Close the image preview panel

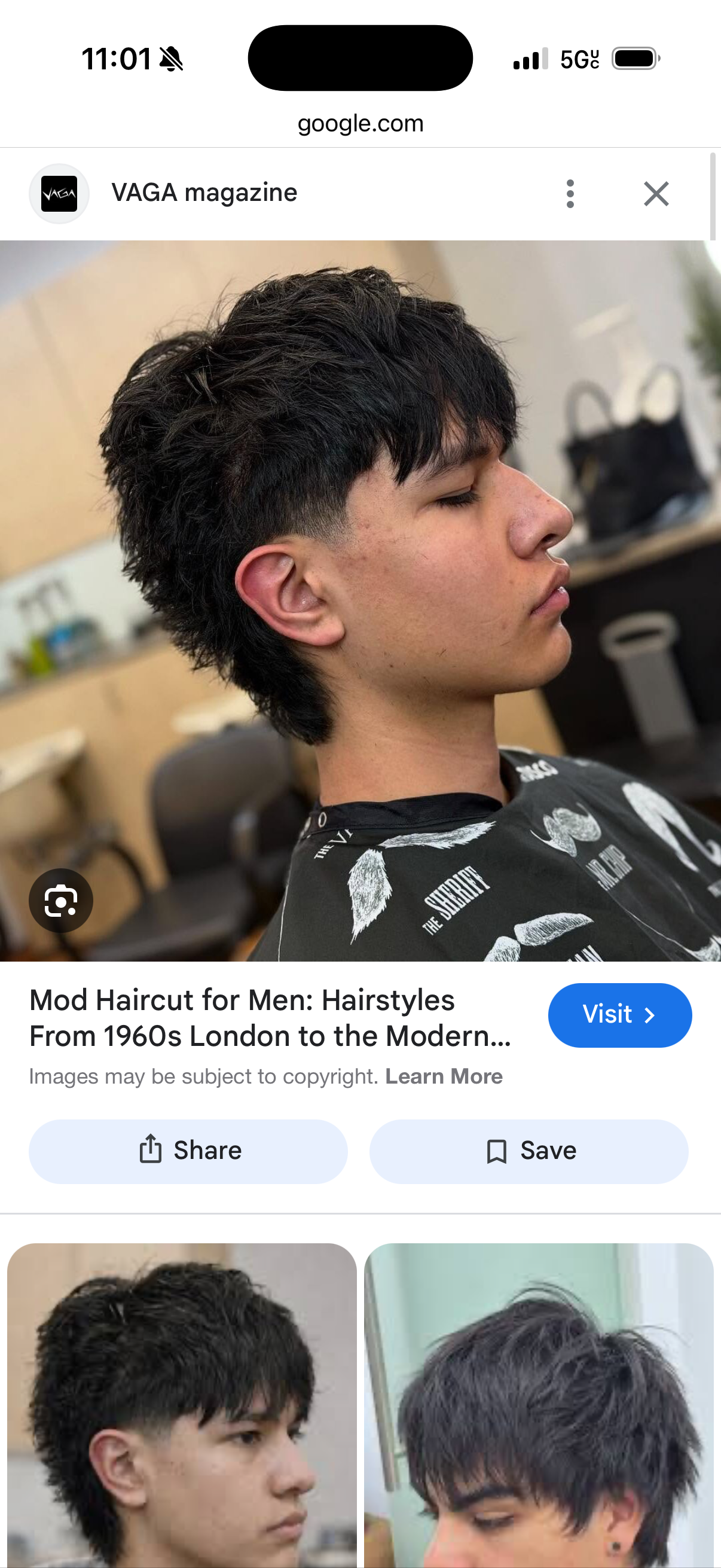(x=656, y=194)
